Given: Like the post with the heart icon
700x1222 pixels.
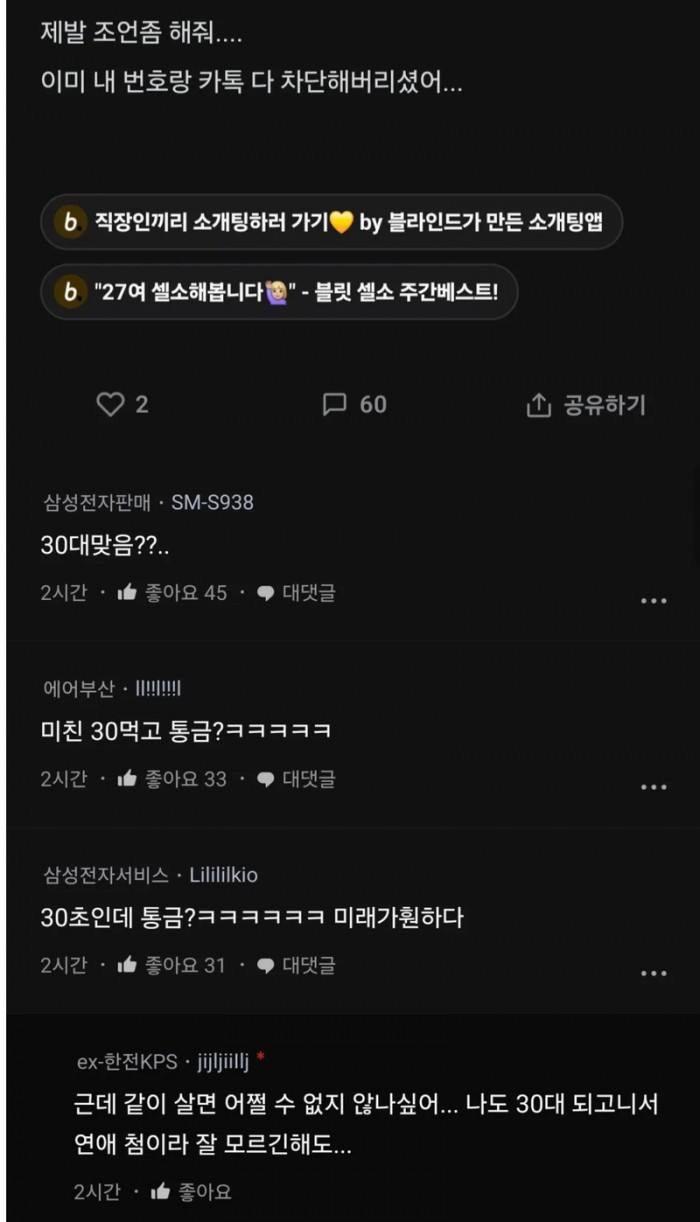Looking at the screenshot, I should [x=122, y=405].
